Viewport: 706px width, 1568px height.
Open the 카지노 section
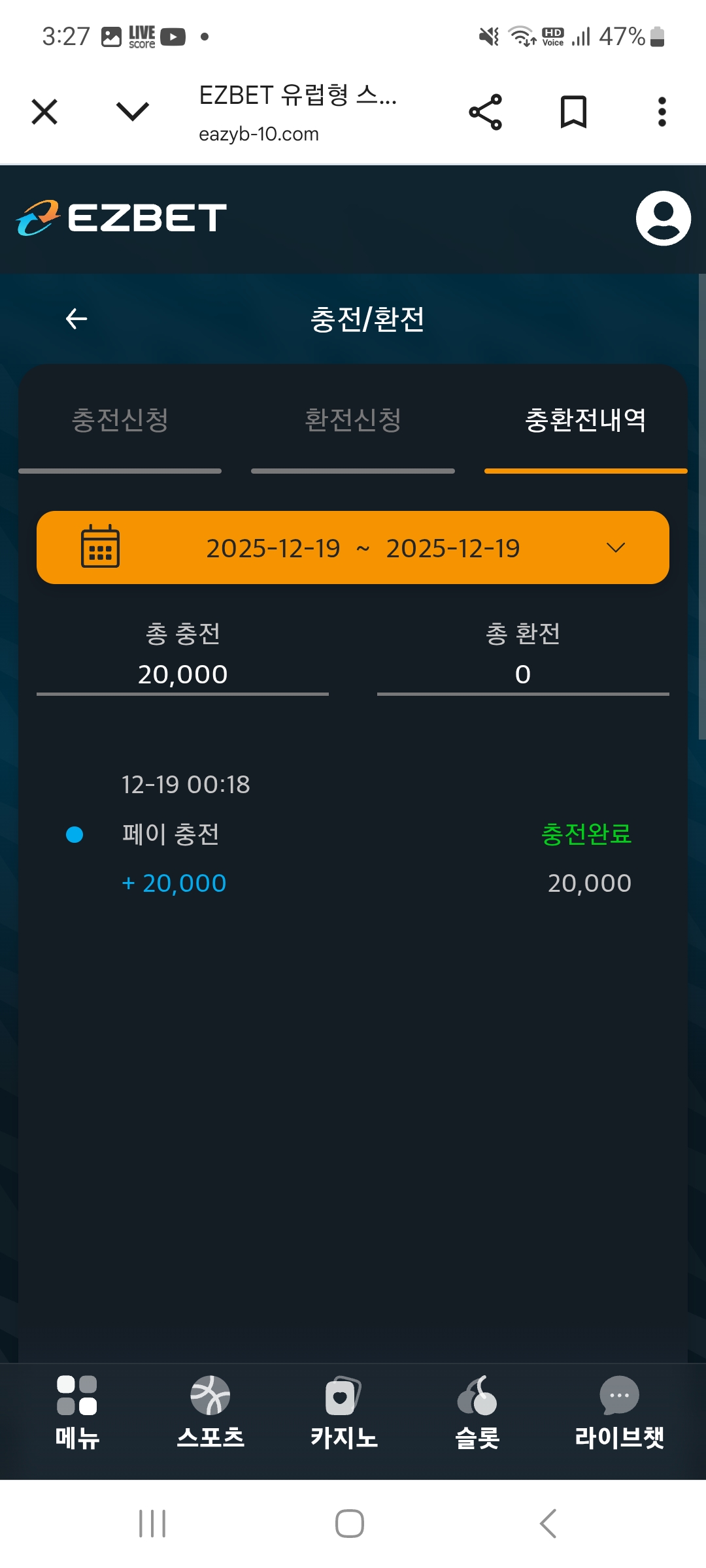point(344,1411)
